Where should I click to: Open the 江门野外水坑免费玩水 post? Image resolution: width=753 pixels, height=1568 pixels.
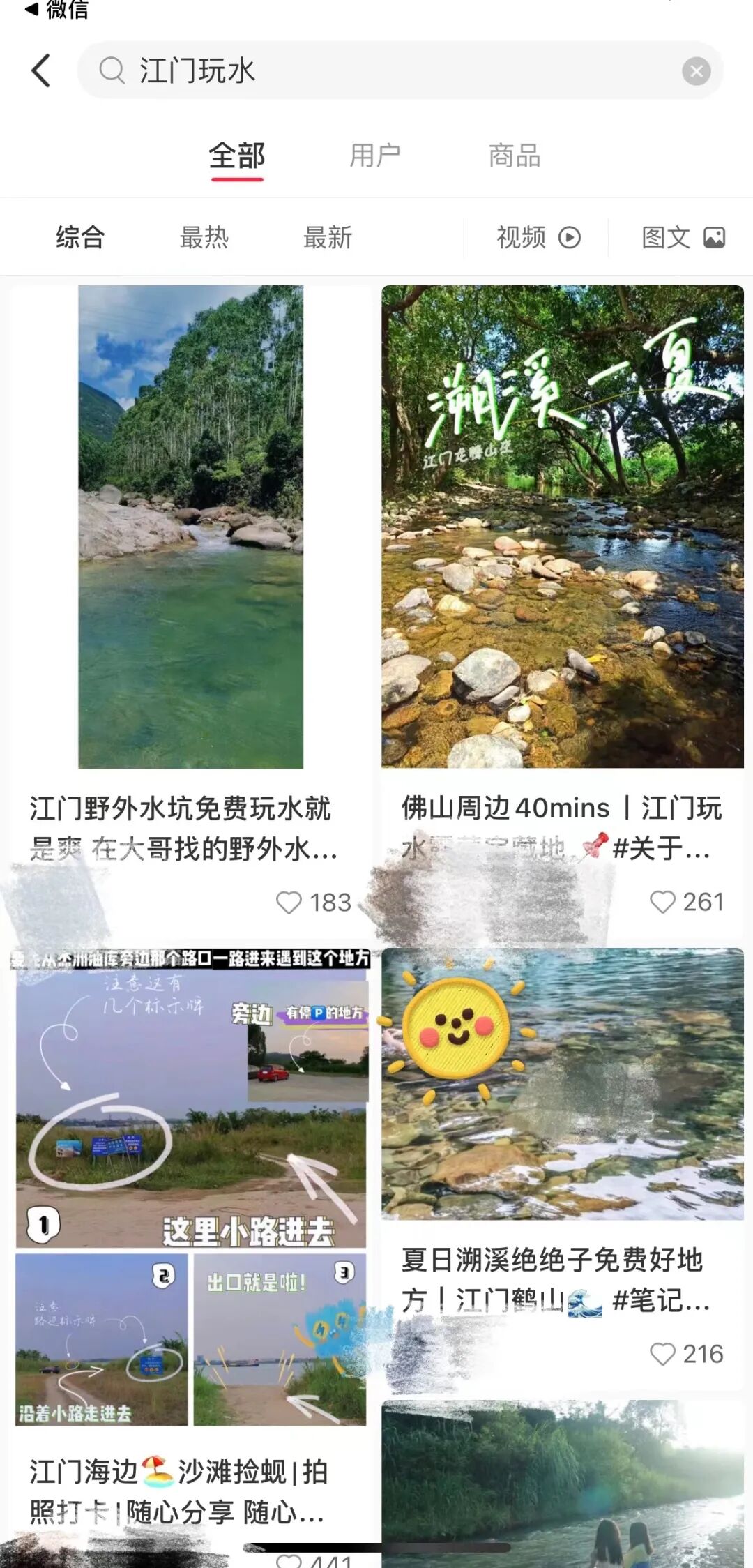[190, 527]
